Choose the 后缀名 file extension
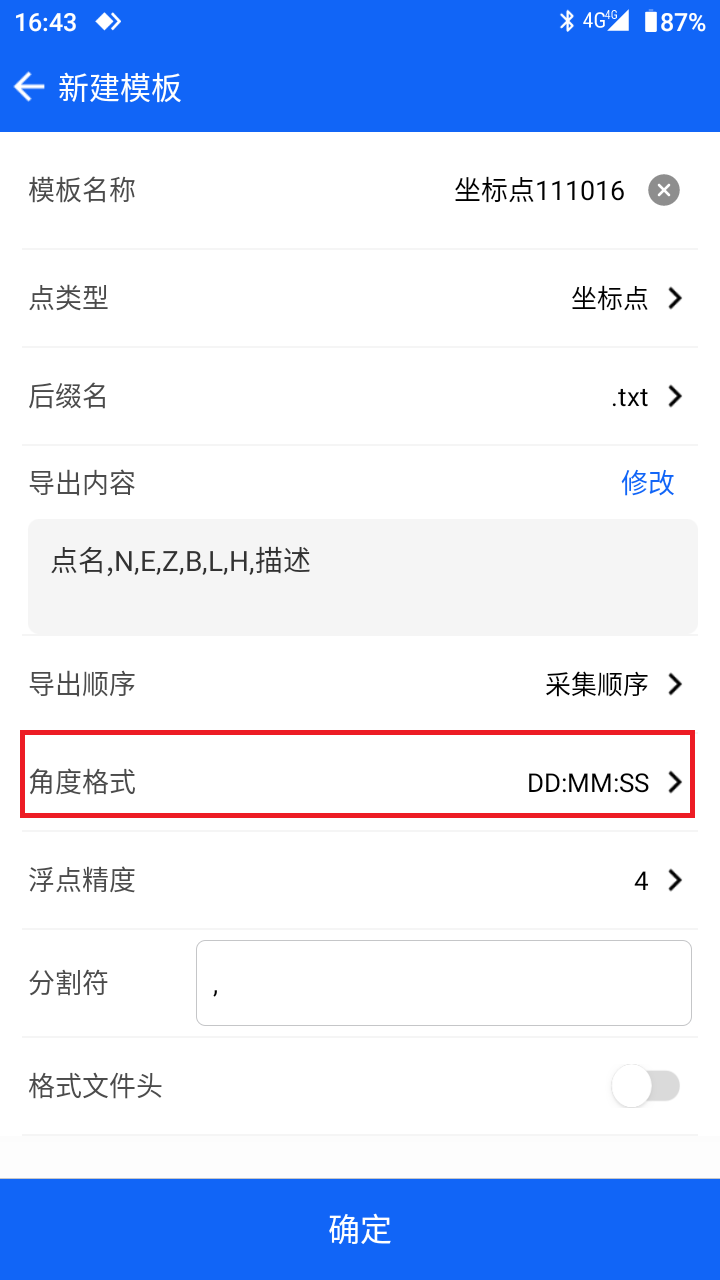 360,397
